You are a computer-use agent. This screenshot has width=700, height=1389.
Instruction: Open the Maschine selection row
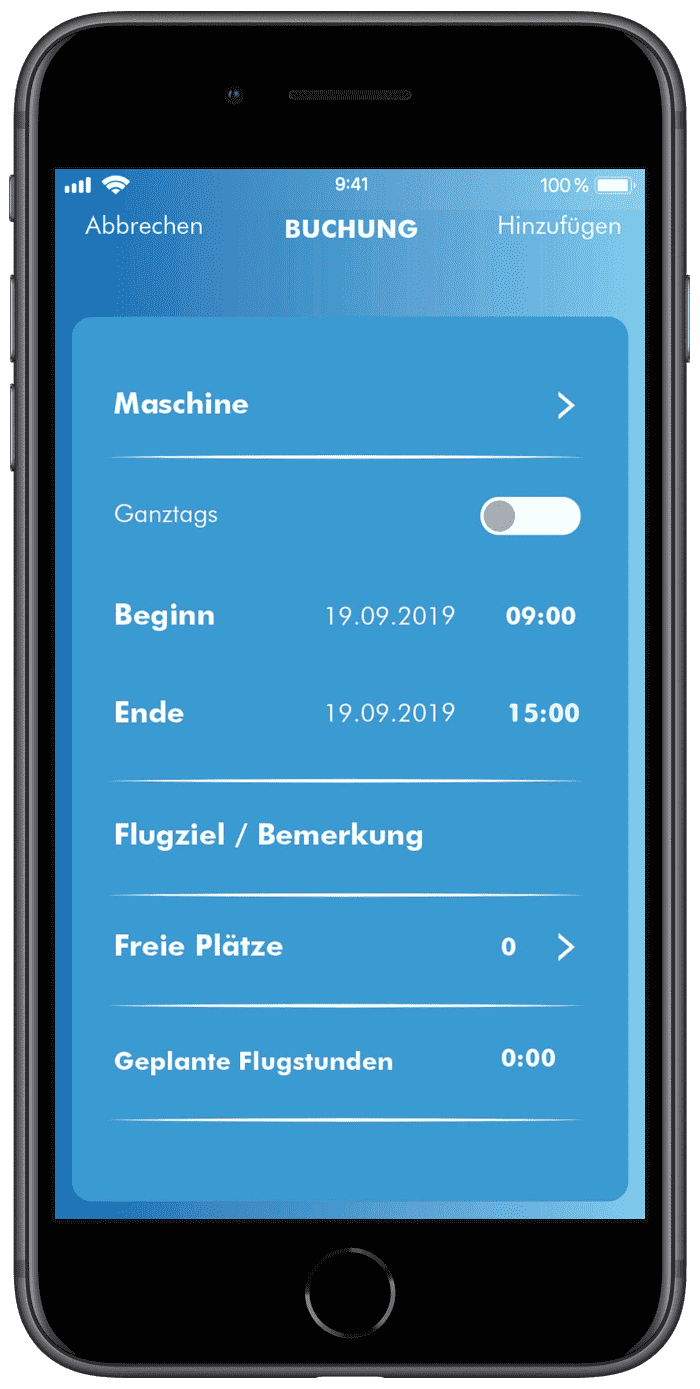click(x=345, y=405)
